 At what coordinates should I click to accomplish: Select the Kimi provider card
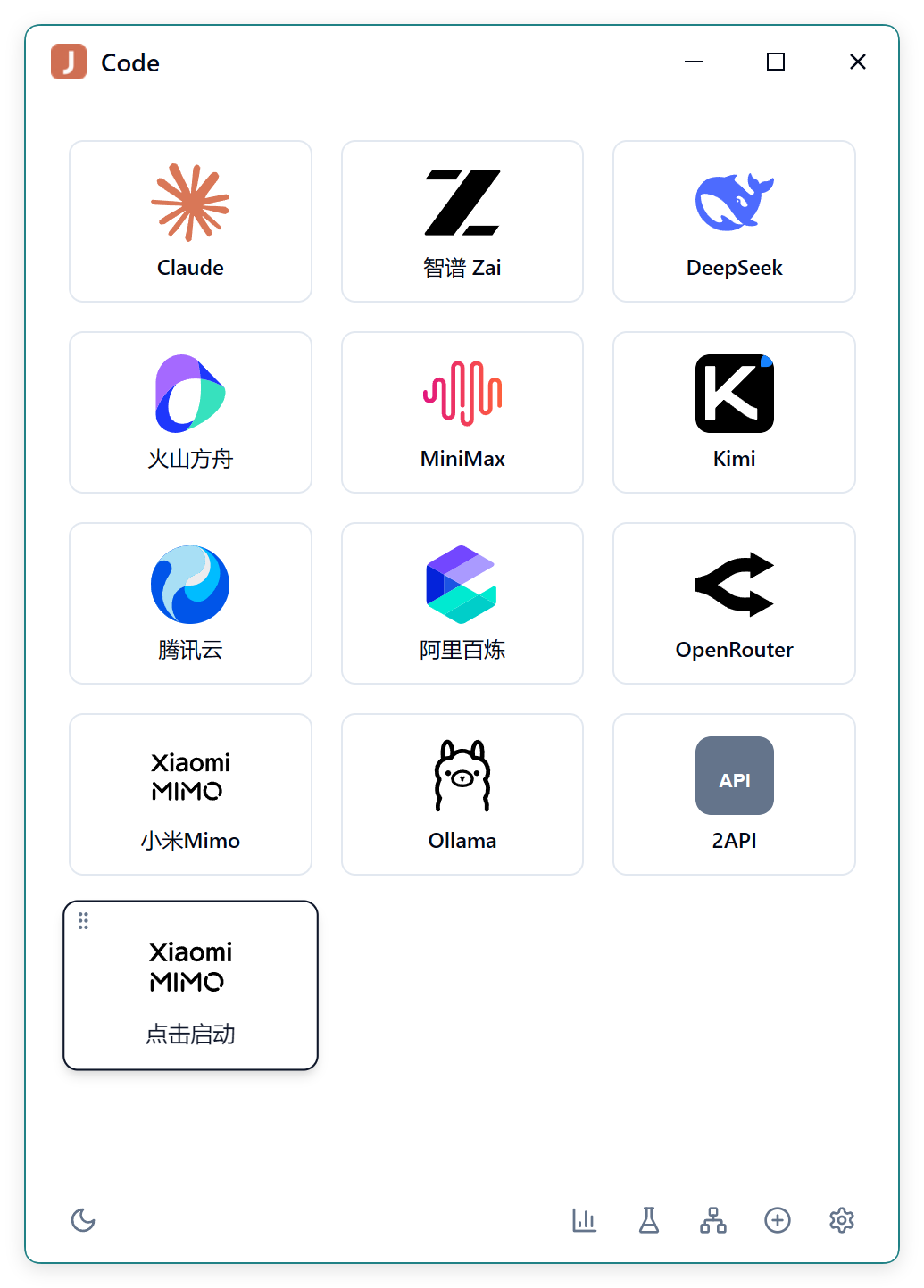point(734,412)
